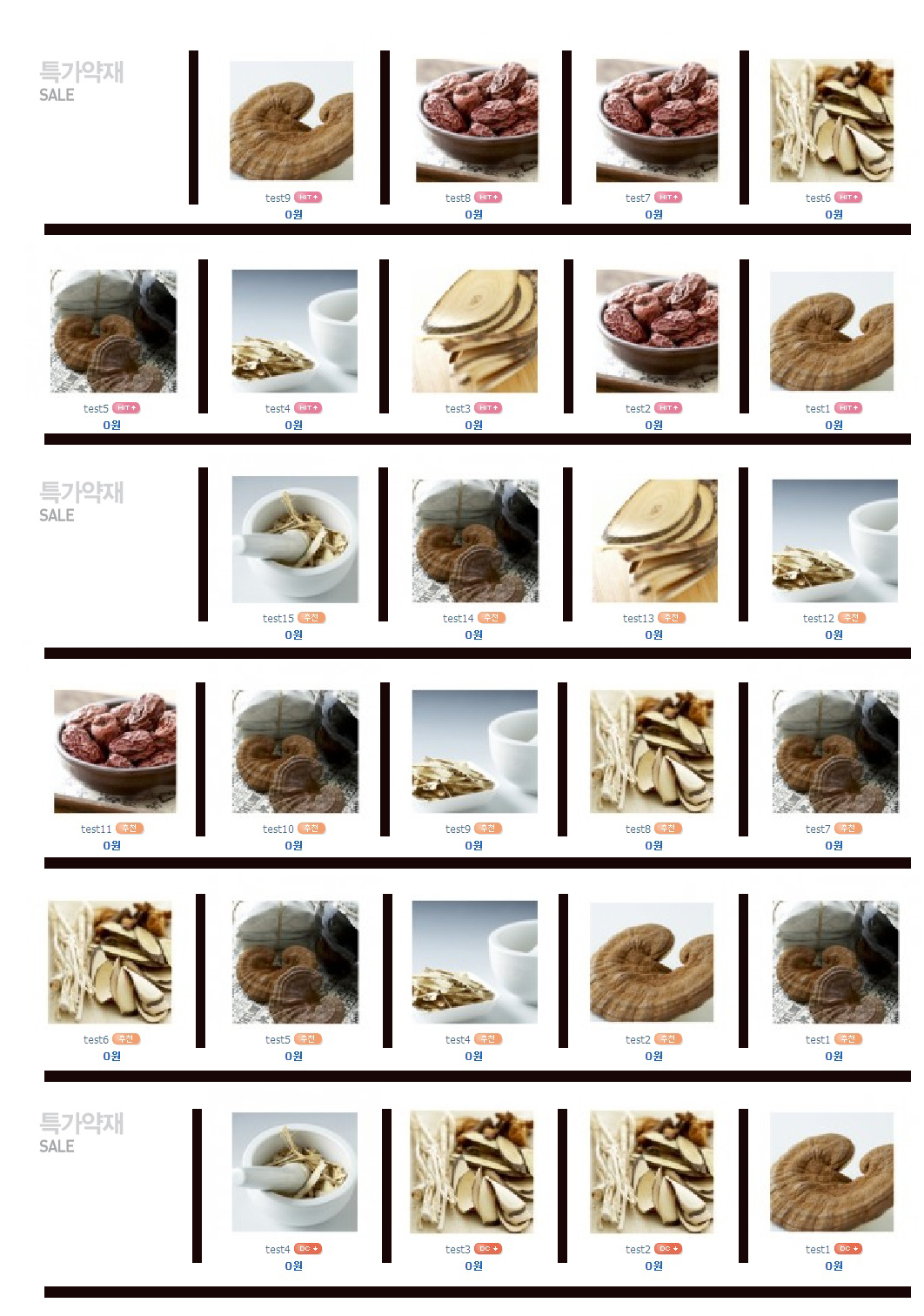The height and width of the screenshot is (1316, 924).
Task: View the test10 product
Action: pyautogui.click(x=295, y=751)
